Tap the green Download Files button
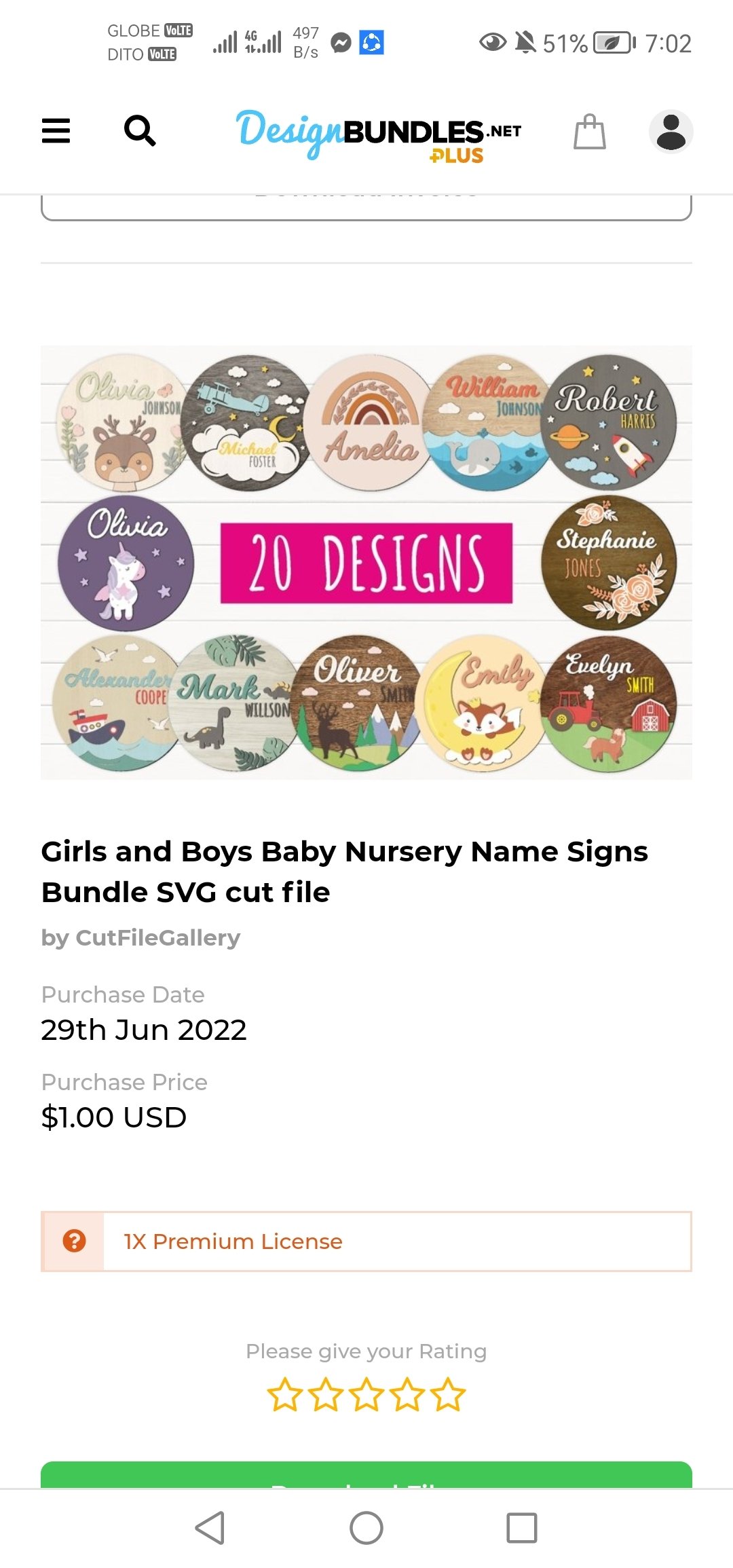The image size is (733, 1568). tap(366, 1476)
